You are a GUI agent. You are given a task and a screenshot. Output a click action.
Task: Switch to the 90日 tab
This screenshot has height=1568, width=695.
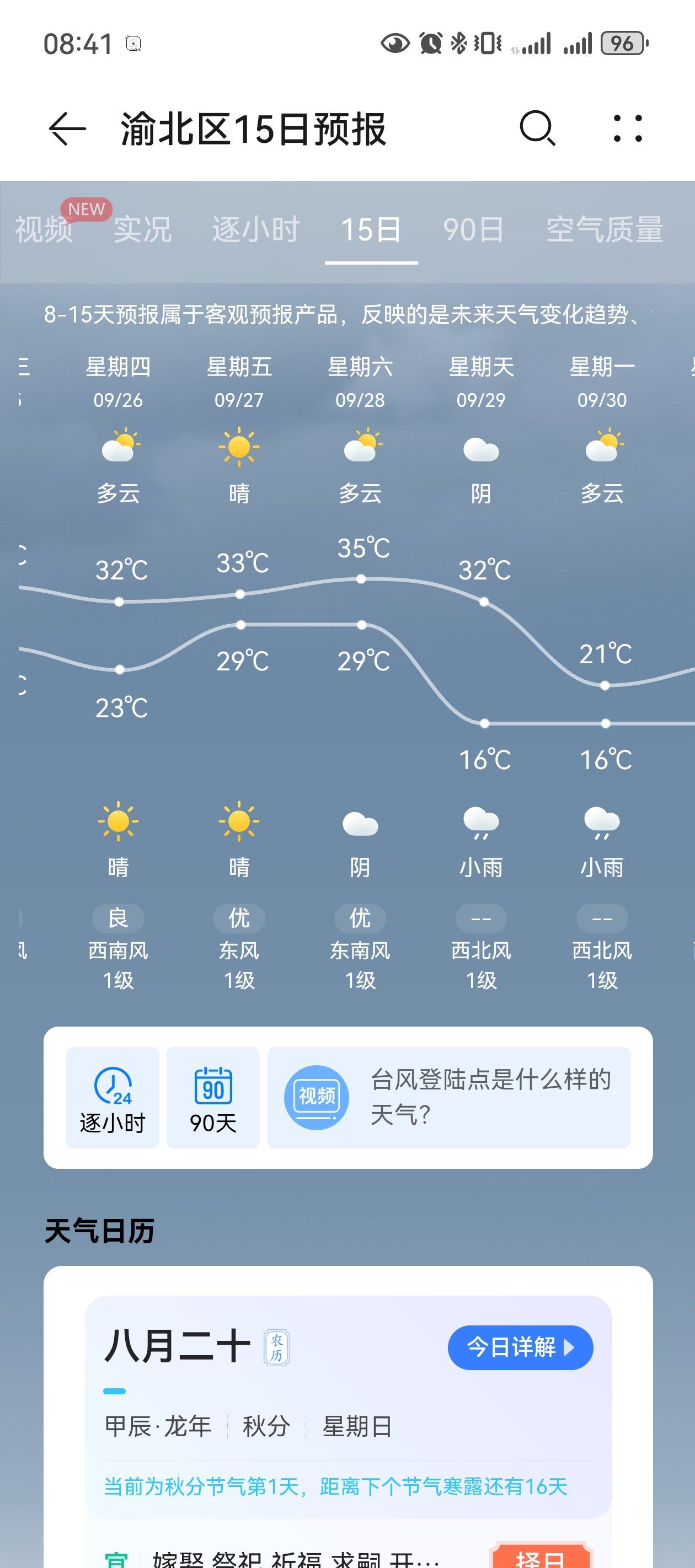[x=473, y=230]
